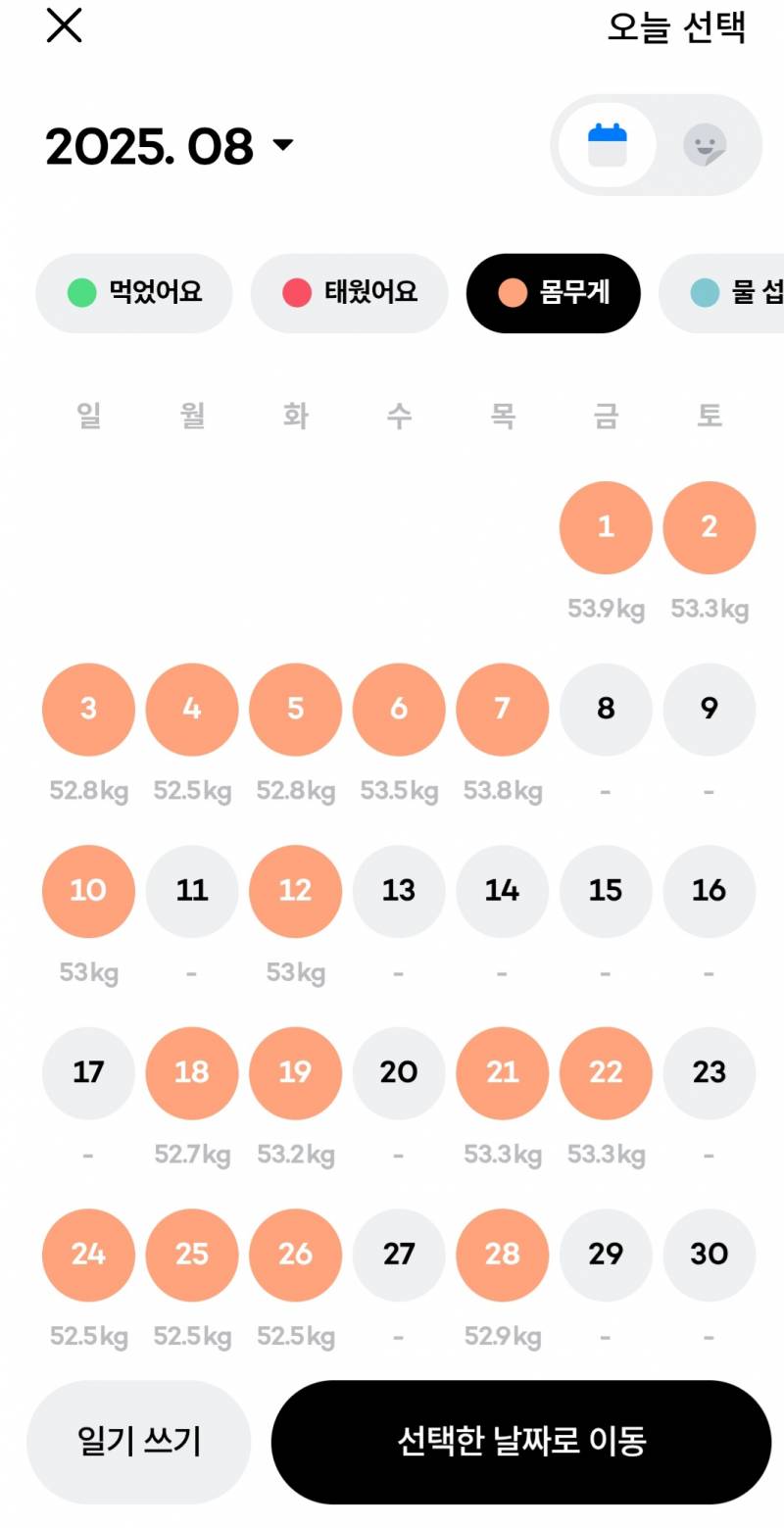Image resolution: width=784 pixels, height=1528 pixels.
Task: Select date 19 with 53.2kg
Action: click(295, 1072)
